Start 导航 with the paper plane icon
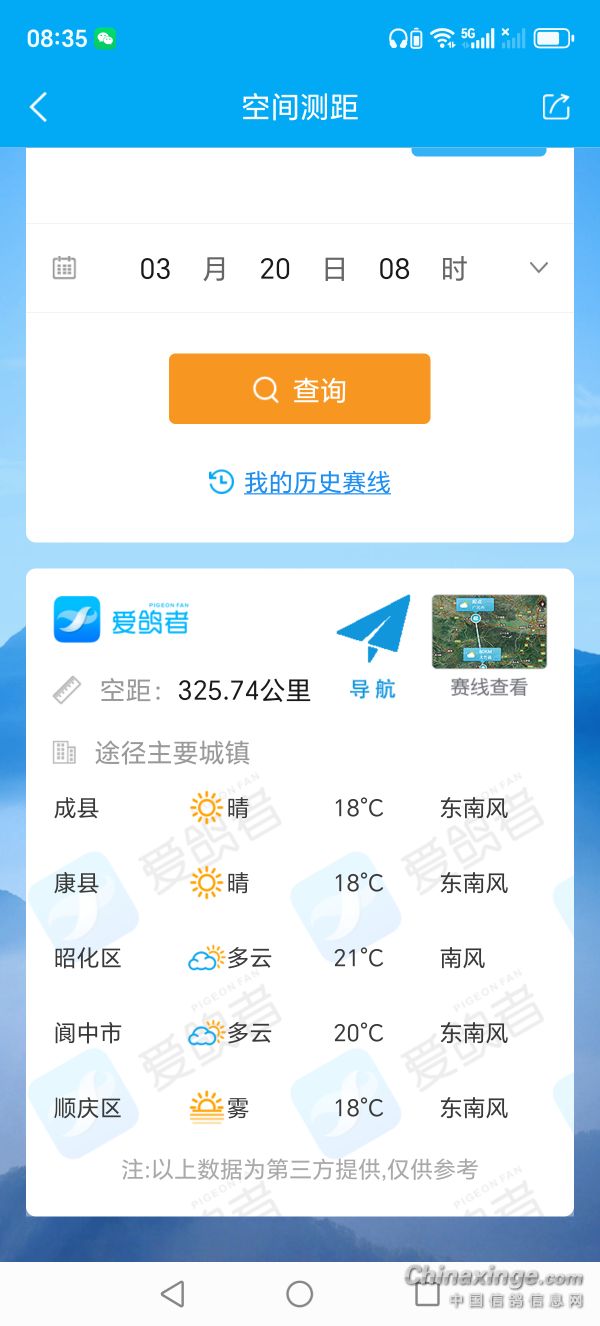Image resolution: width=600 pixels, height=1326 pixels. coord(373,630)
